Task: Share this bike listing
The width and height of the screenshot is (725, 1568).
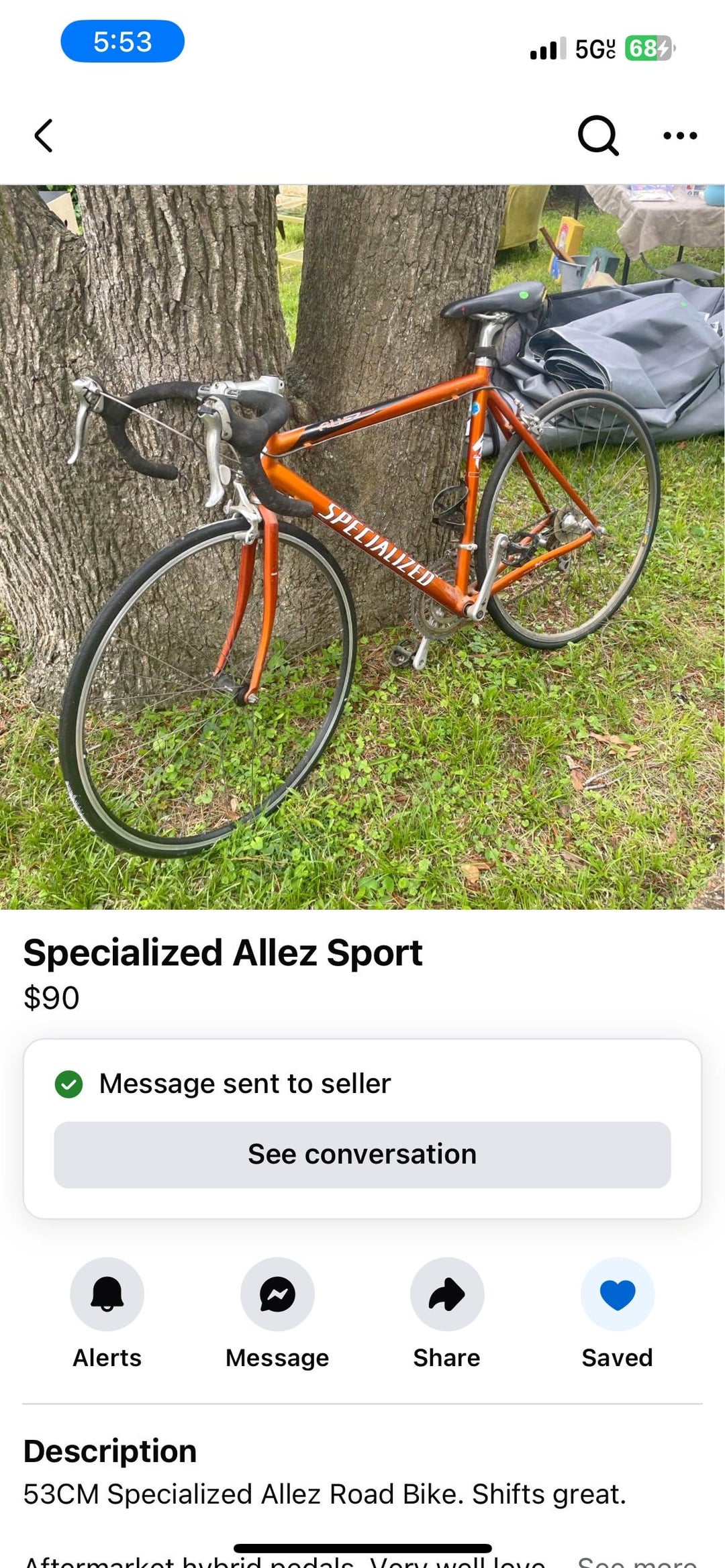Action: click(x=447, y=1294)
